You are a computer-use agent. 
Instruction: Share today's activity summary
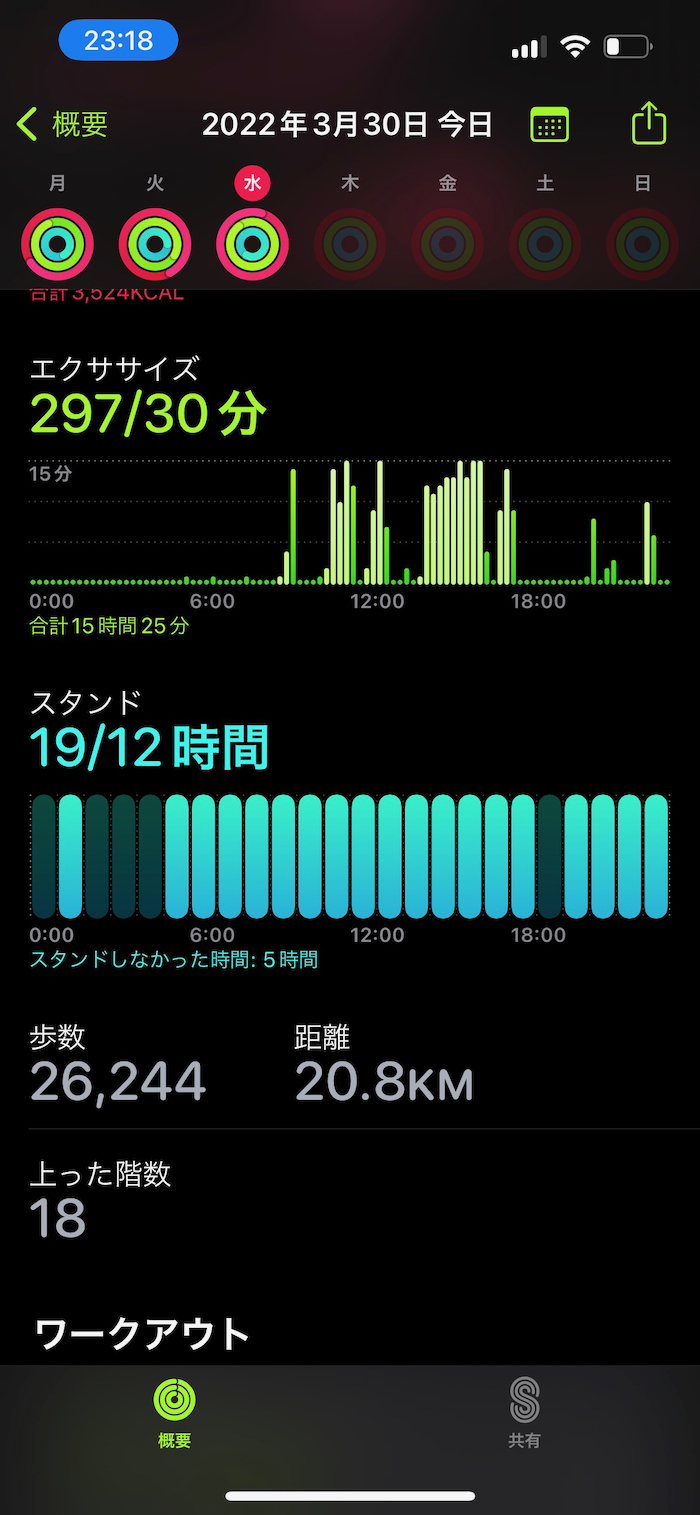click(649, 125)
